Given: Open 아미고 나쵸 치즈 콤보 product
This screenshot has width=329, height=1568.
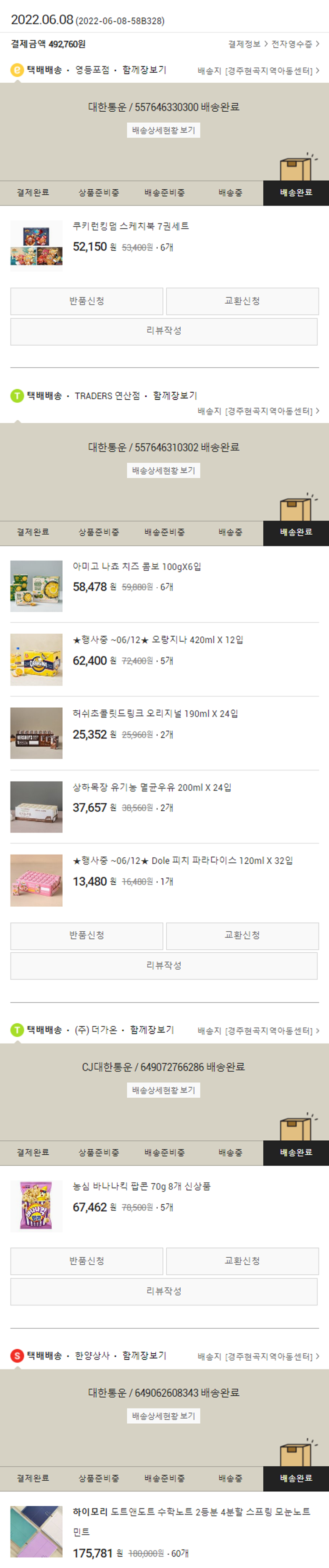Looking at the screenshot, I should click(136, 567).
